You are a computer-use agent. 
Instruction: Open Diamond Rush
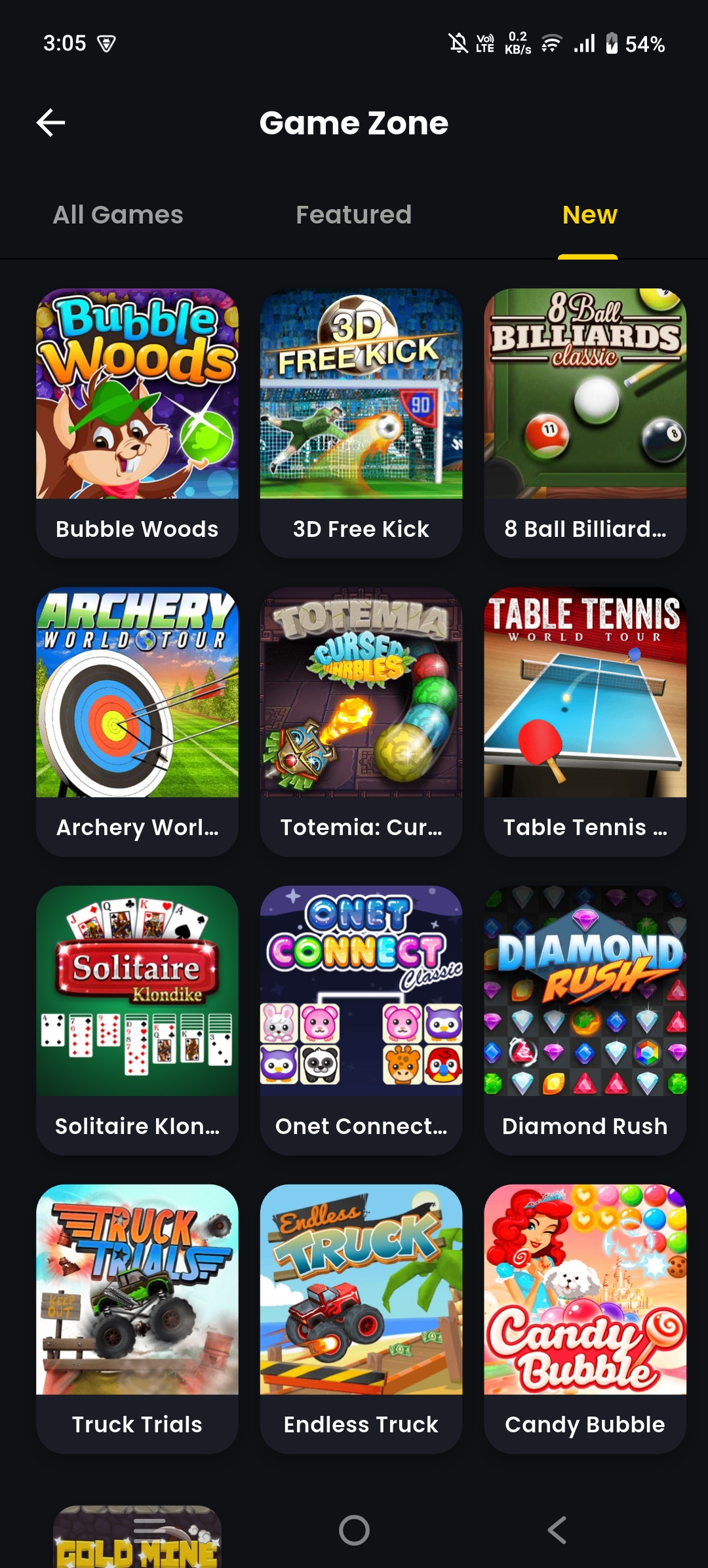585,1003
